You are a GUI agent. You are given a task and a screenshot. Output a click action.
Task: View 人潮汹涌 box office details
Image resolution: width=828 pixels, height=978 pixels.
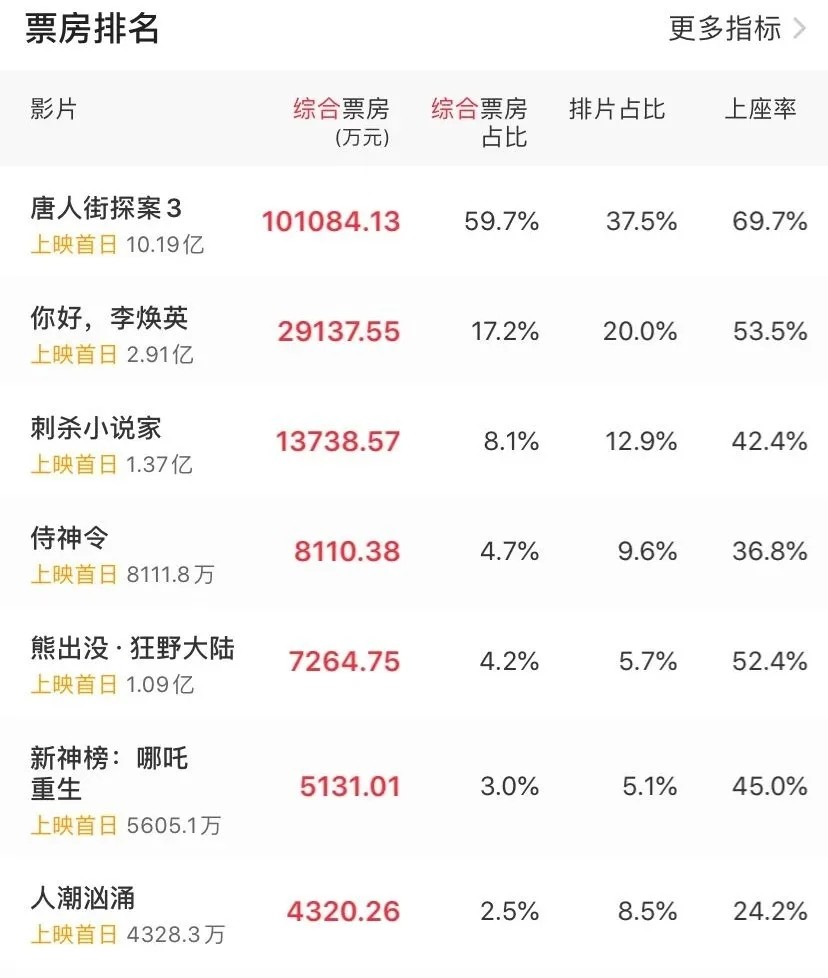click(x=82, y=899)
